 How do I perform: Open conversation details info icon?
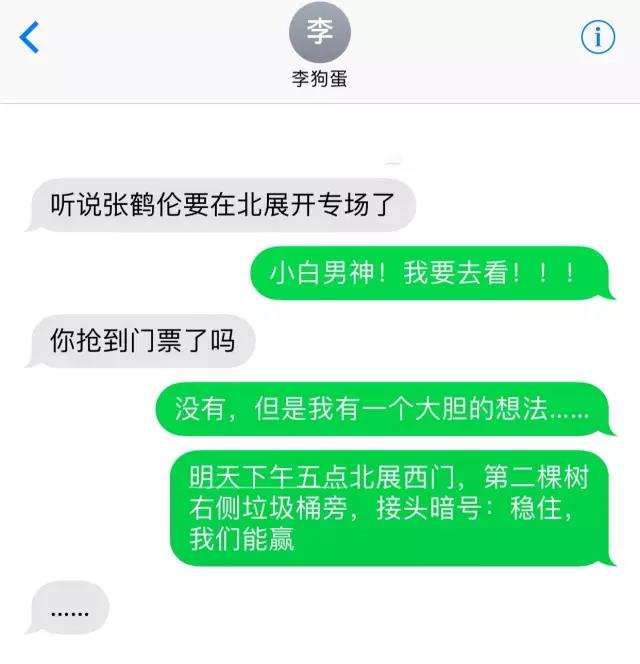598,37
